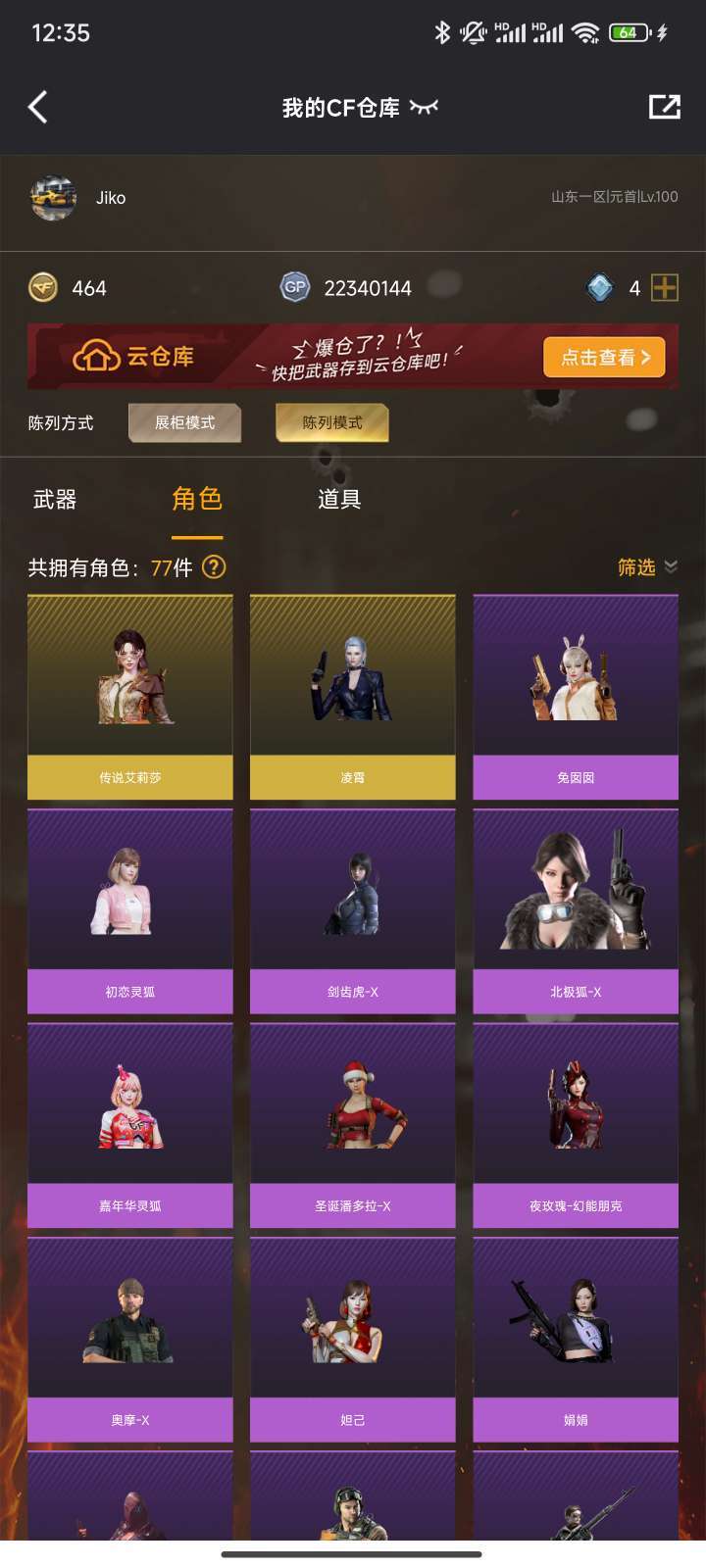Tap the question mark help icon

click(214, 567)
